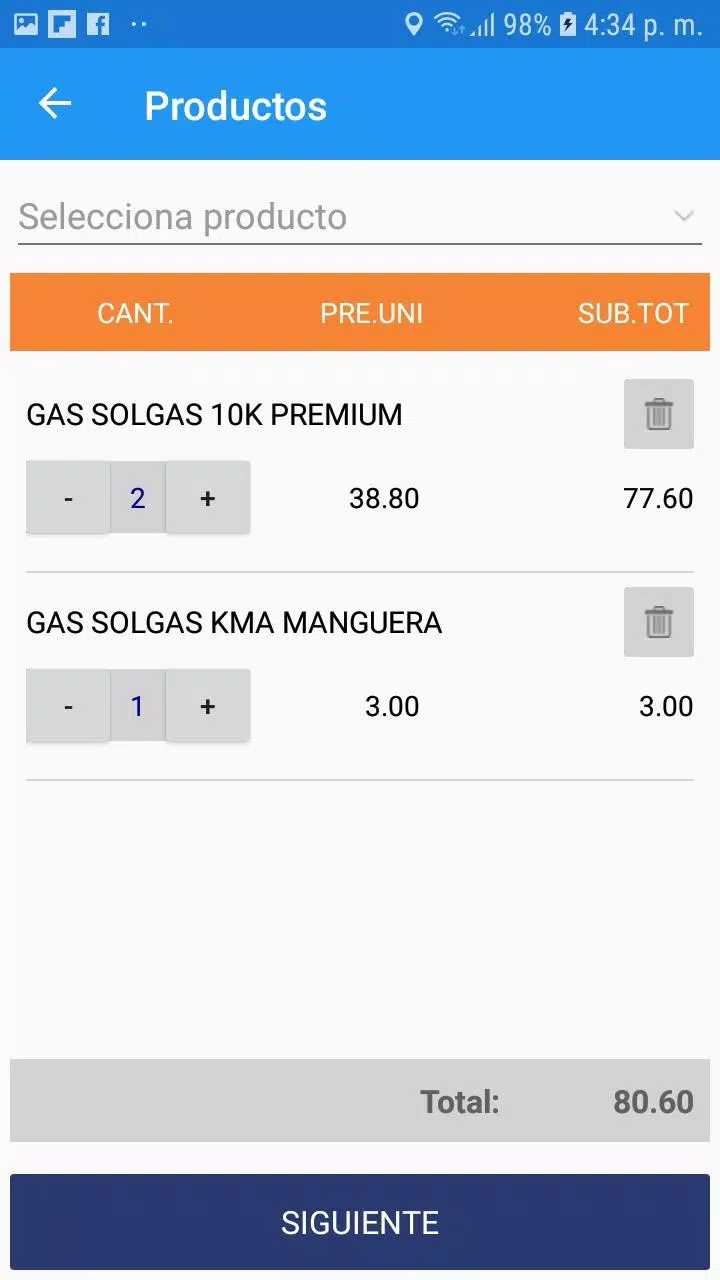The image size is (720, 1280).
Task: Delete GAS SOLGAS 10K PREMIUM with trash icon
Action: tap(659, 414)
